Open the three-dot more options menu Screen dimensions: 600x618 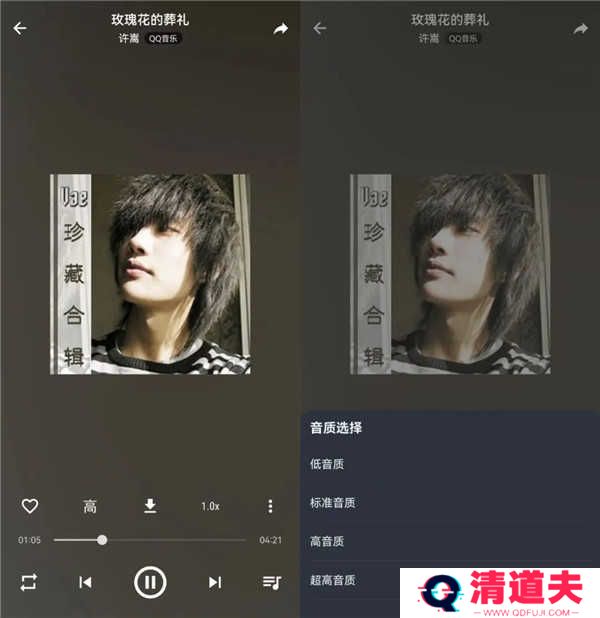(x=270, y=506)
